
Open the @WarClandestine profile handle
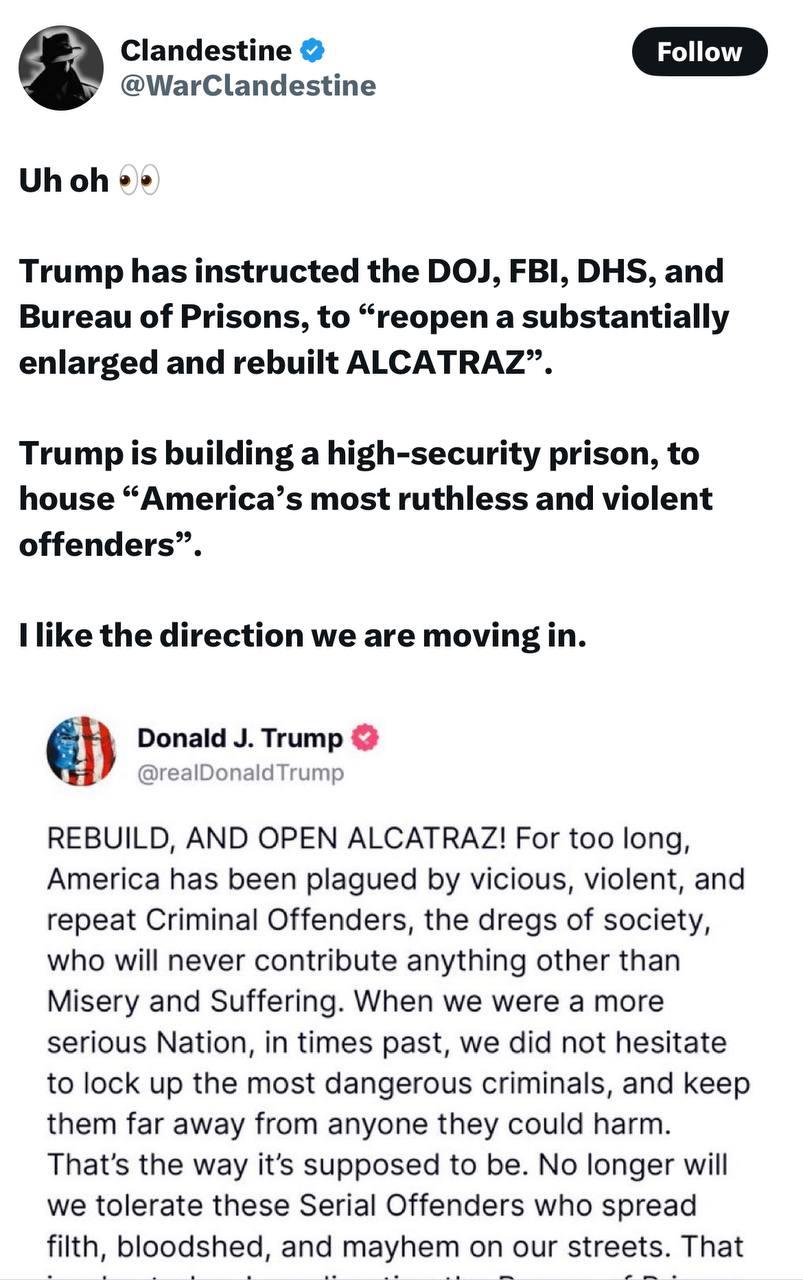tap(248, 86)
